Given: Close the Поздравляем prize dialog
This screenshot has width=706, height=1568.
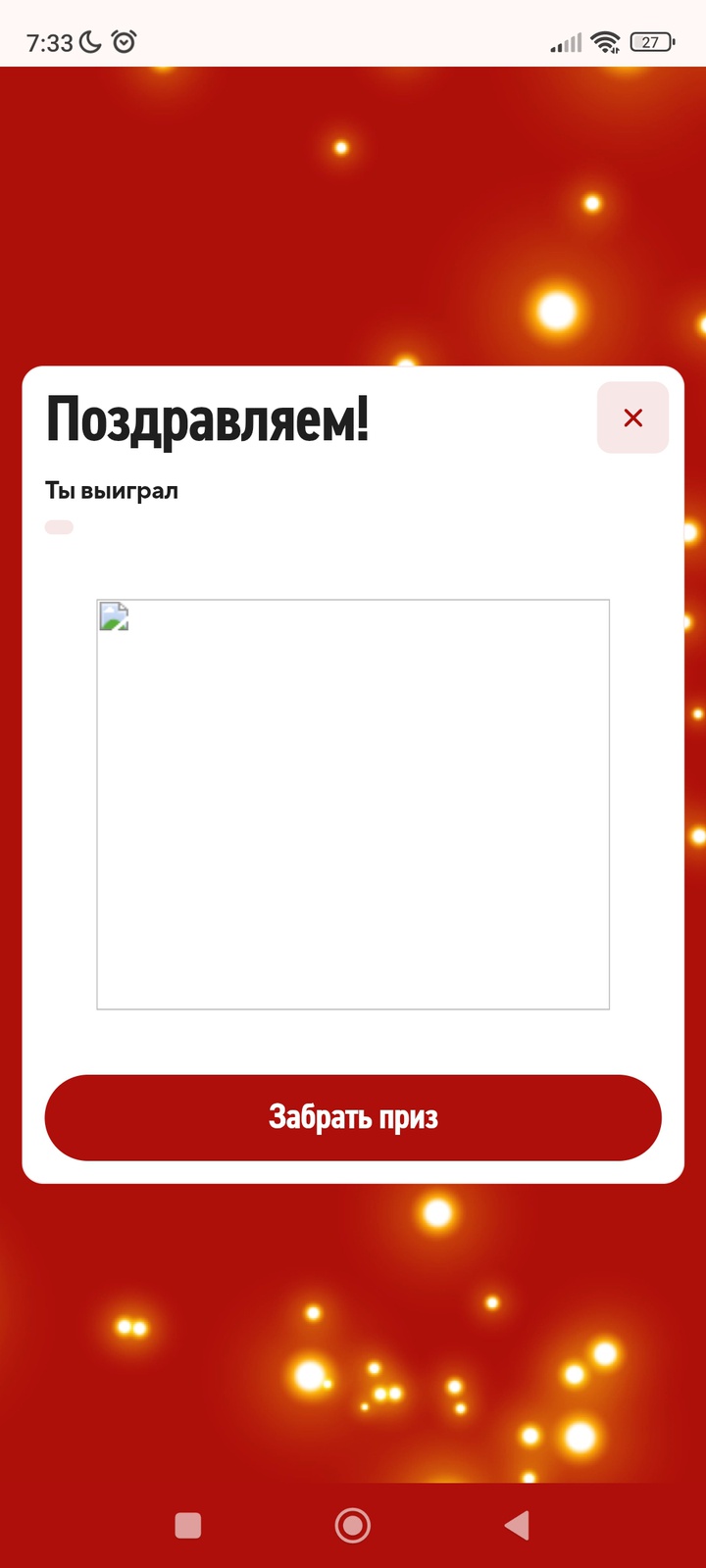Looking at the screenshot, I should (x=632, y=417).
